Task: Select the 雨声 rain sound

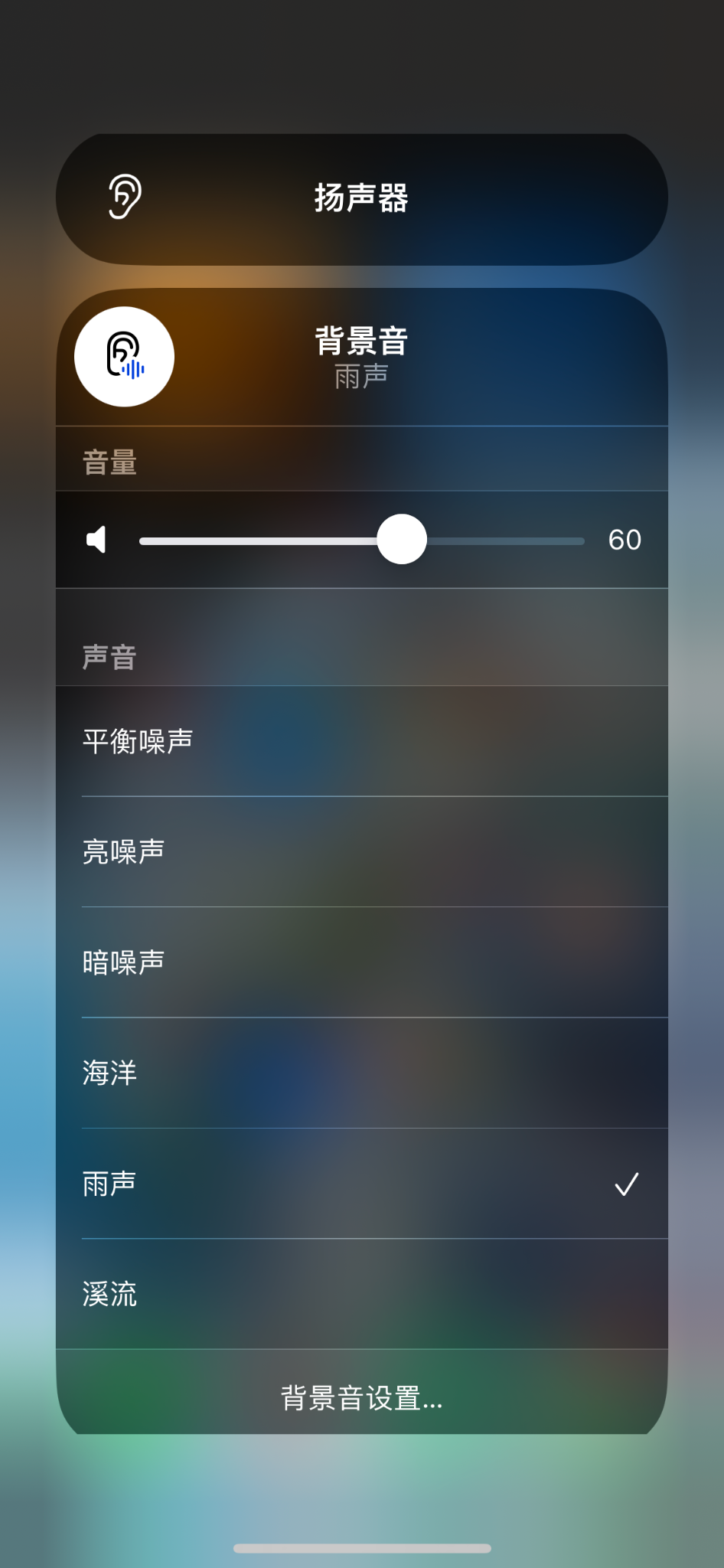Action: (361, 1184)
